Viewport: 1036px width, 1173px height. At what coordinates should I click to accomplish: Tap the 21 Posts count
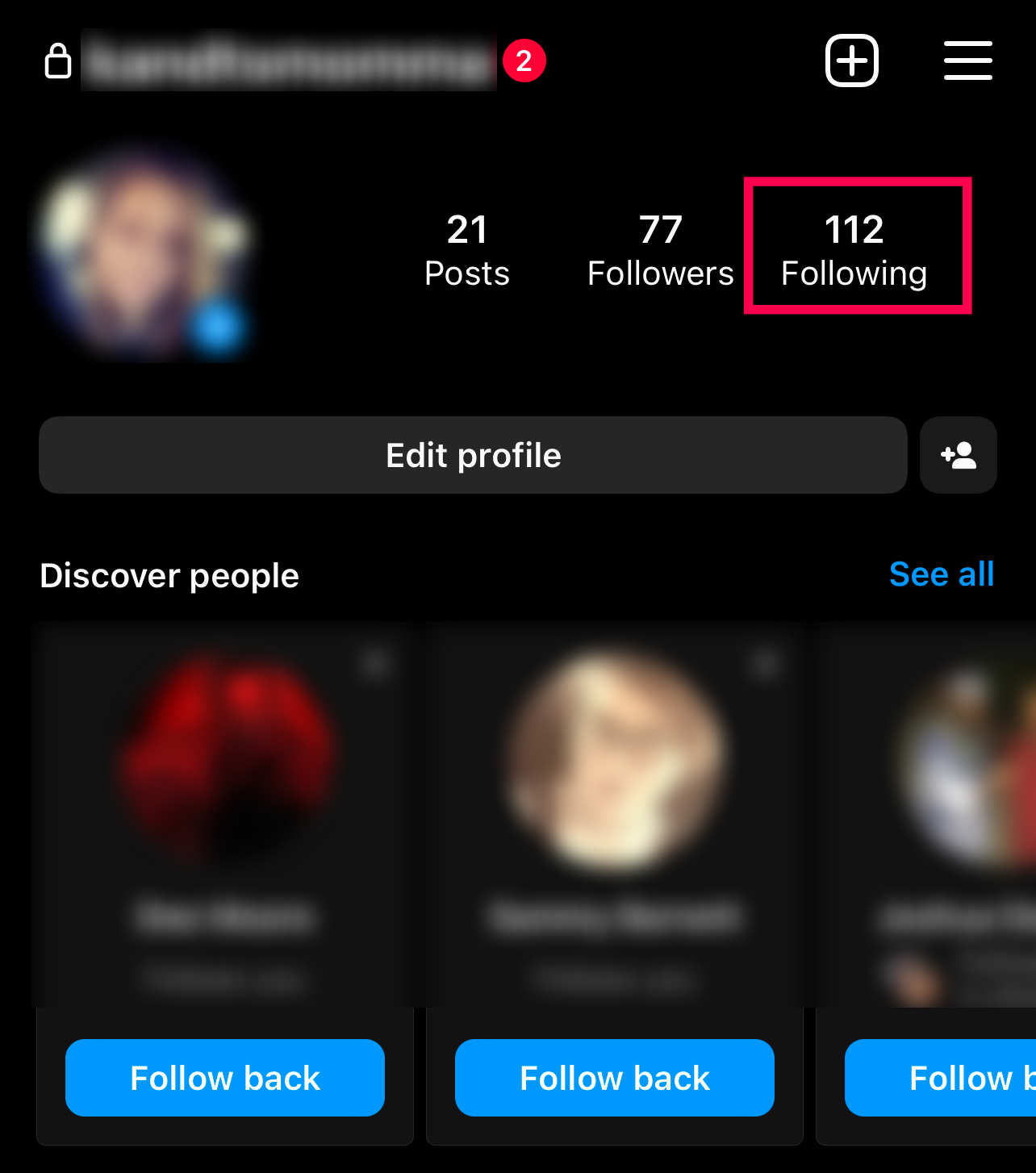click(467, 250)
